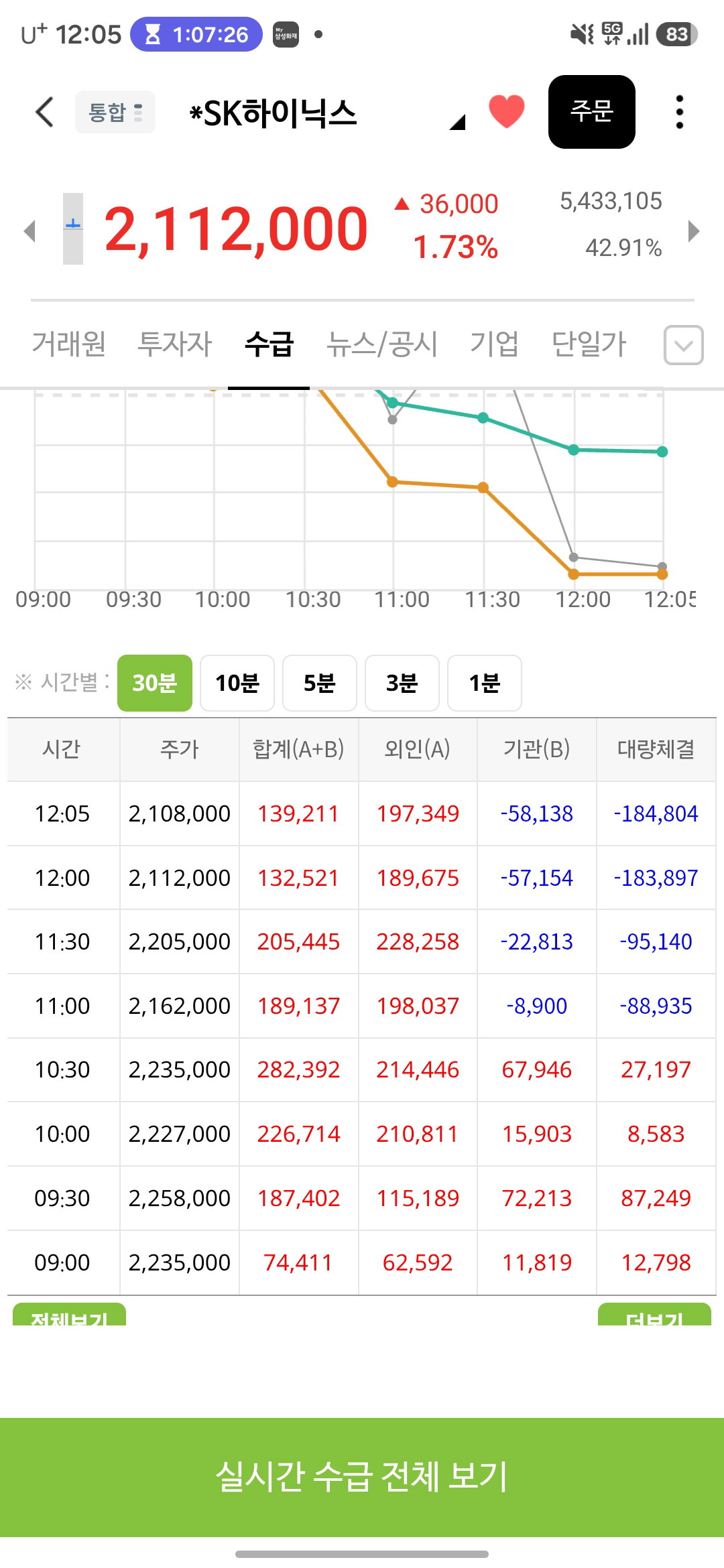Image resolution: width=724 pixels, height=1568 pixels.
Task: Show next price info with right arrow
Action: tap(694, 231)
